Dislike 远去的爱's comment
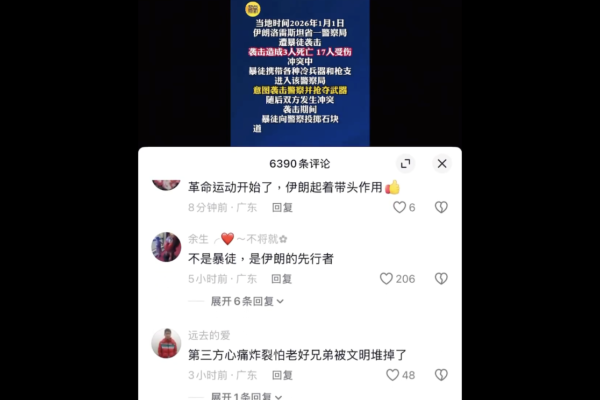Viewport: 600px width, 400px height. [x=441, y=375]
